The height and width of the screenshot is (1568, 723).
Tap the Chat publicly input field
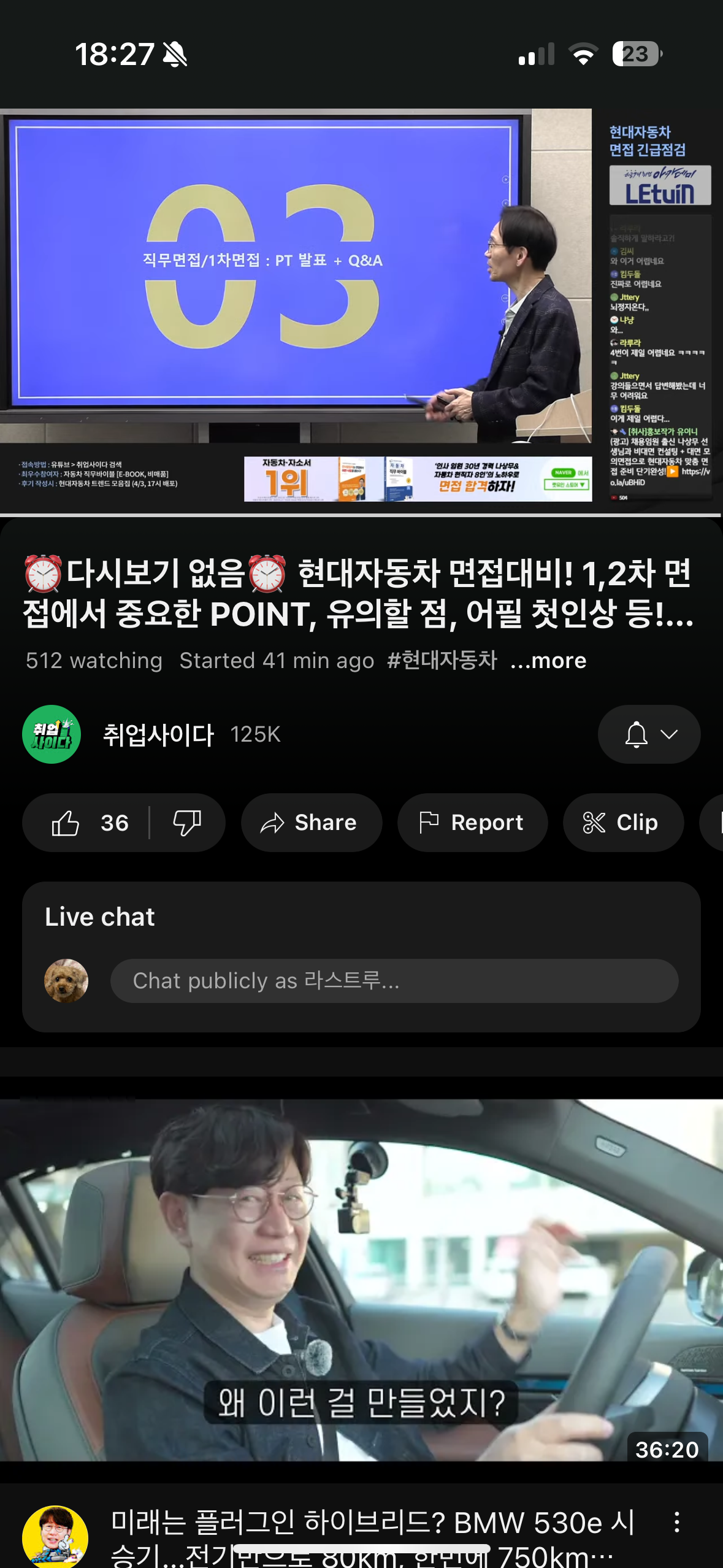394,981
